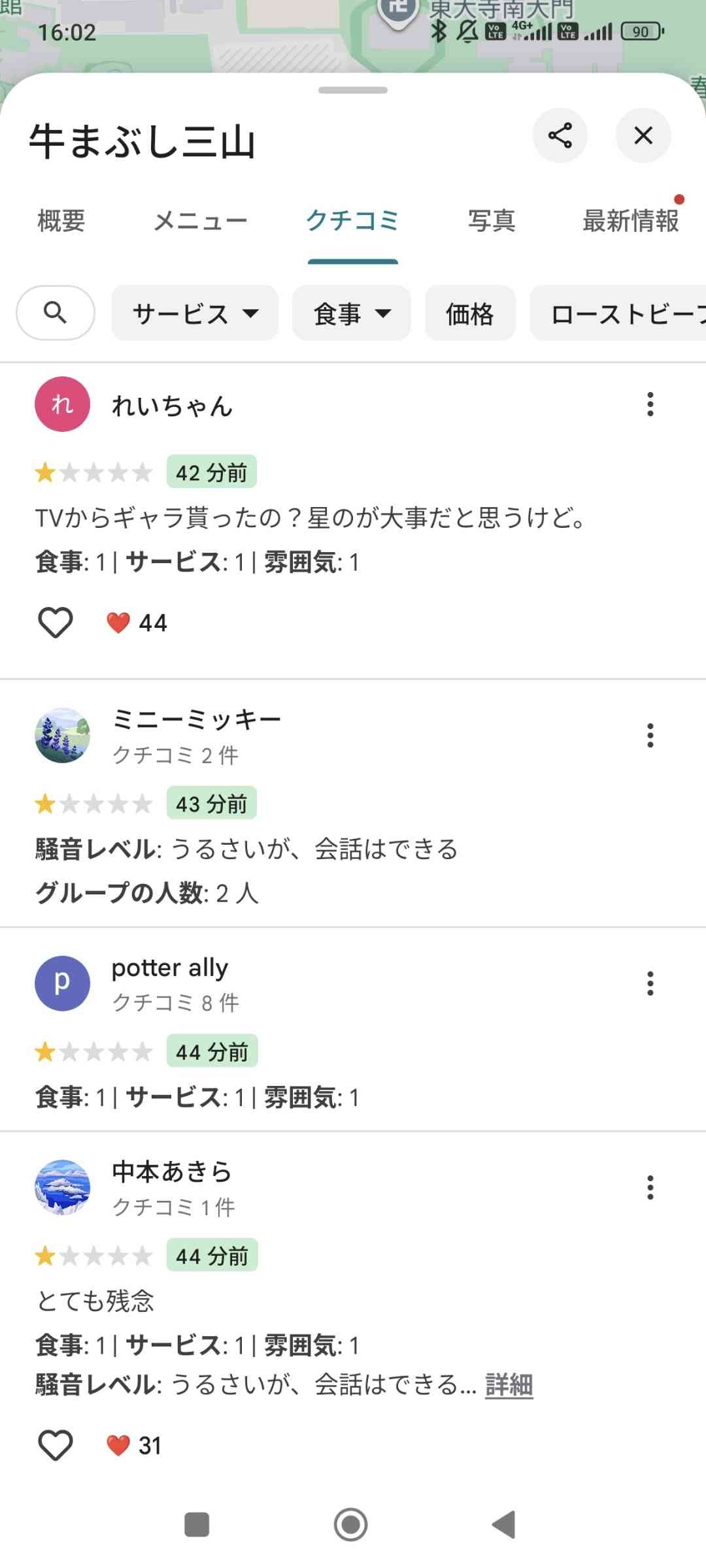
Task: Switch to the メニュー tab
Action: point(200,221)
